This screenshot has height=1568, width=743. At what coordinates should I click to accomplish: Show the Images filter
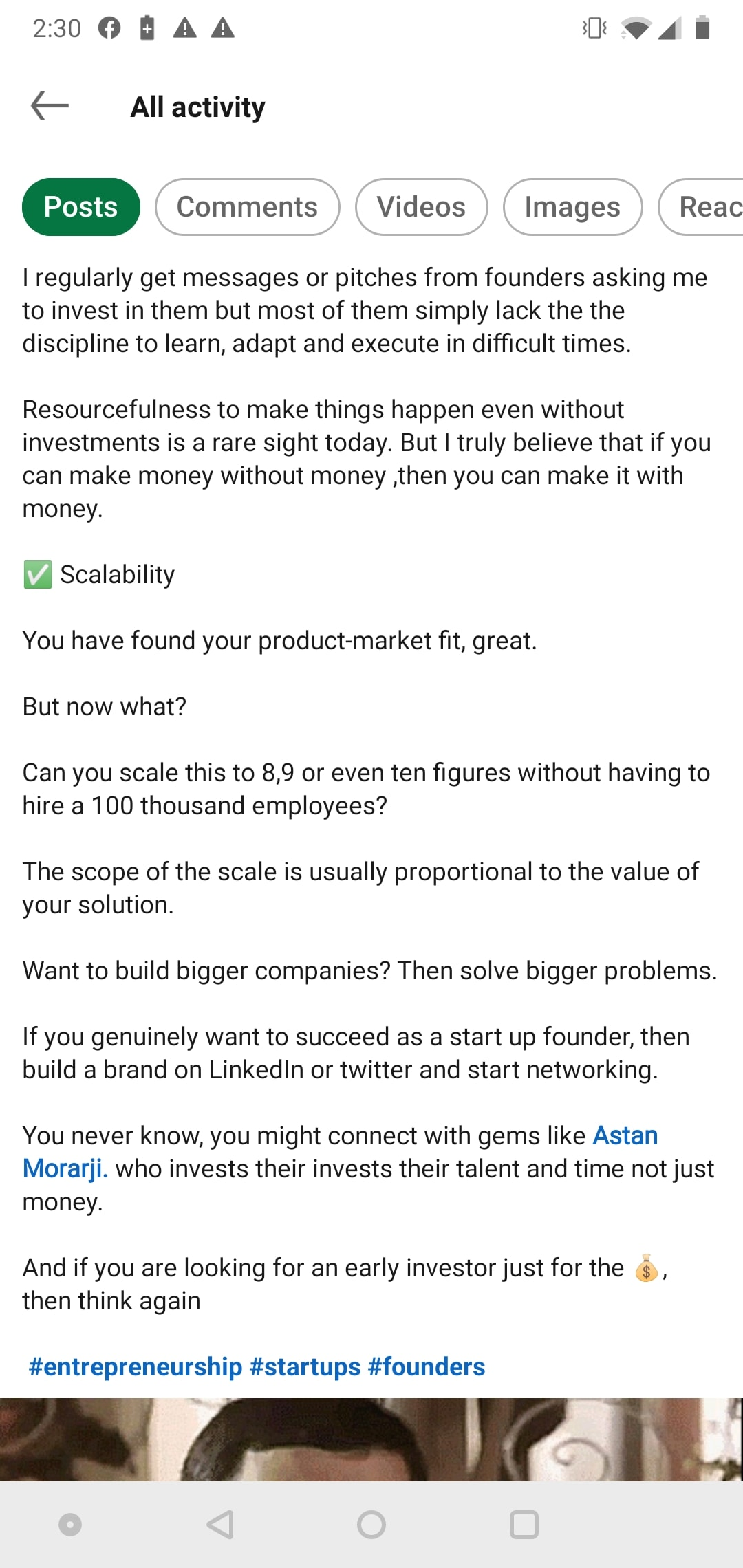(572, 207)
